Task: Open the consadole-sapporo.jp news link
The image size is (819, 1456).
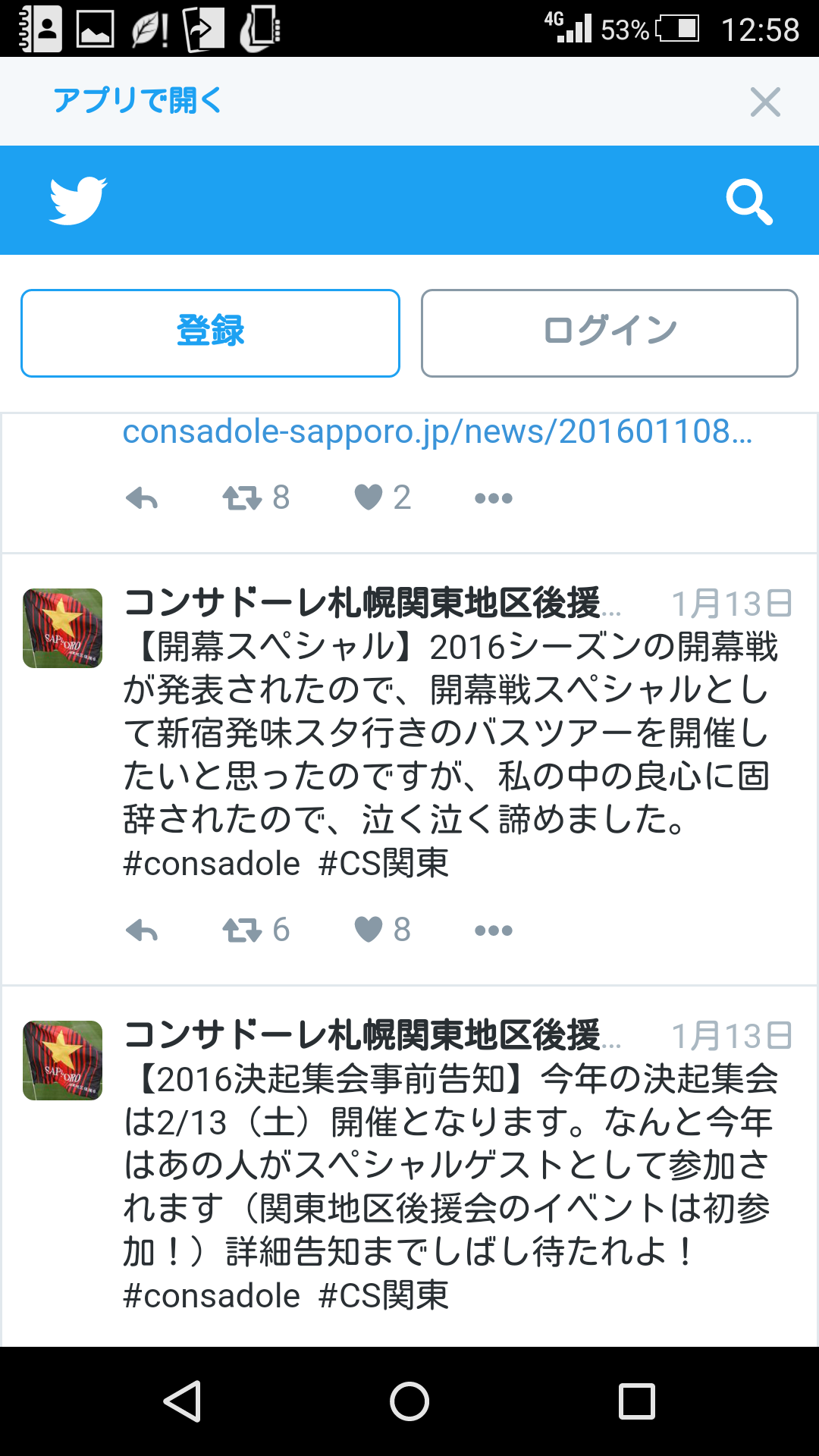Action: point(437,431)
